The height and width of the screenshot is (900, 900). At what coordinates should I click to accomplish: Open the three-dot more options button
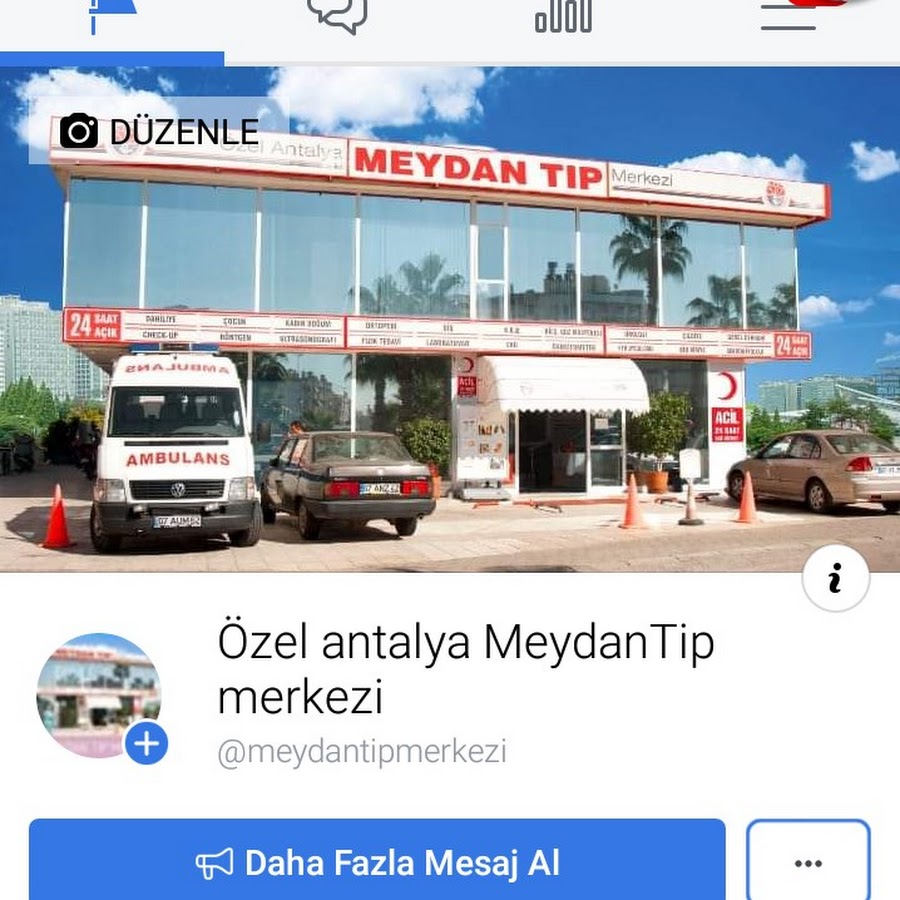pyautogui.click(x=808, y=862)
